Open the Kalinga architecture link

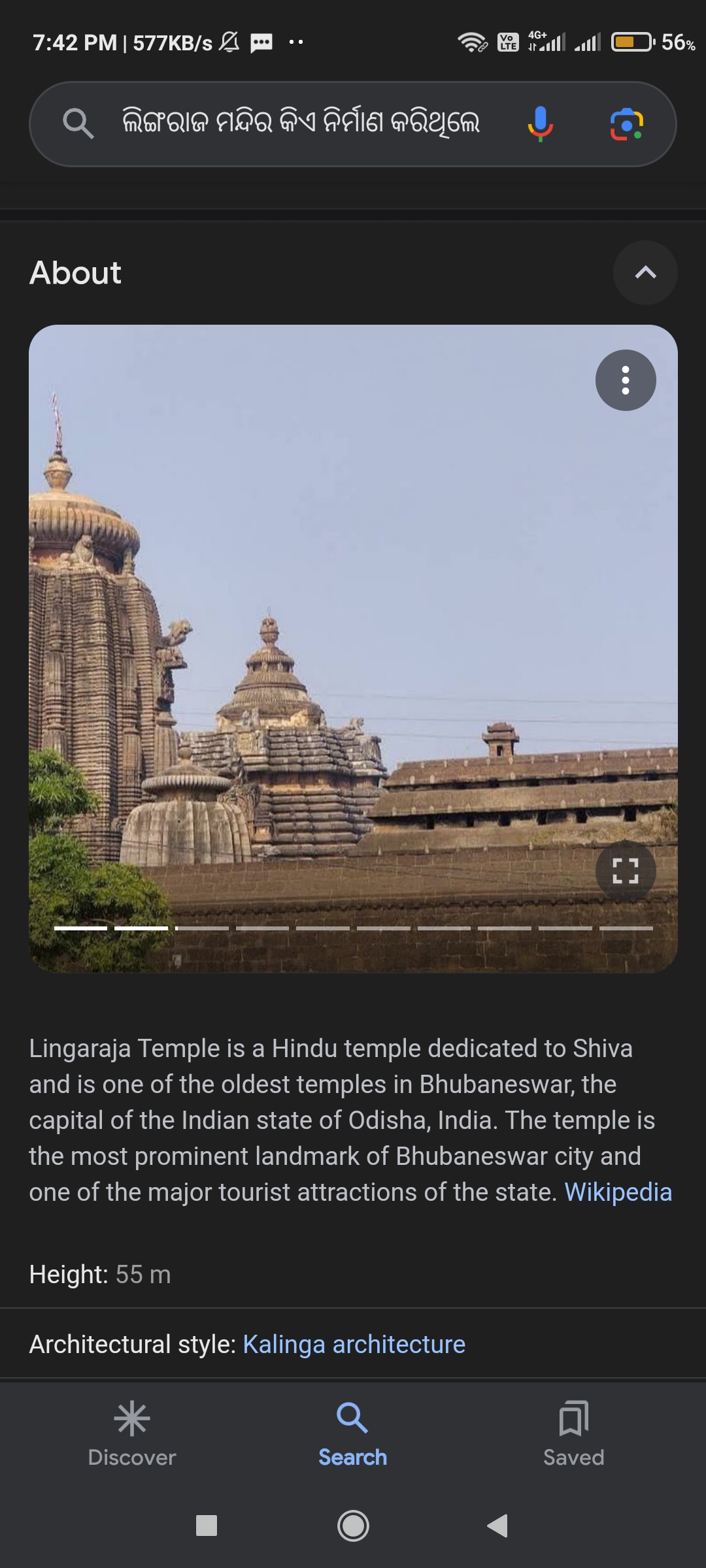[354, 1345]
